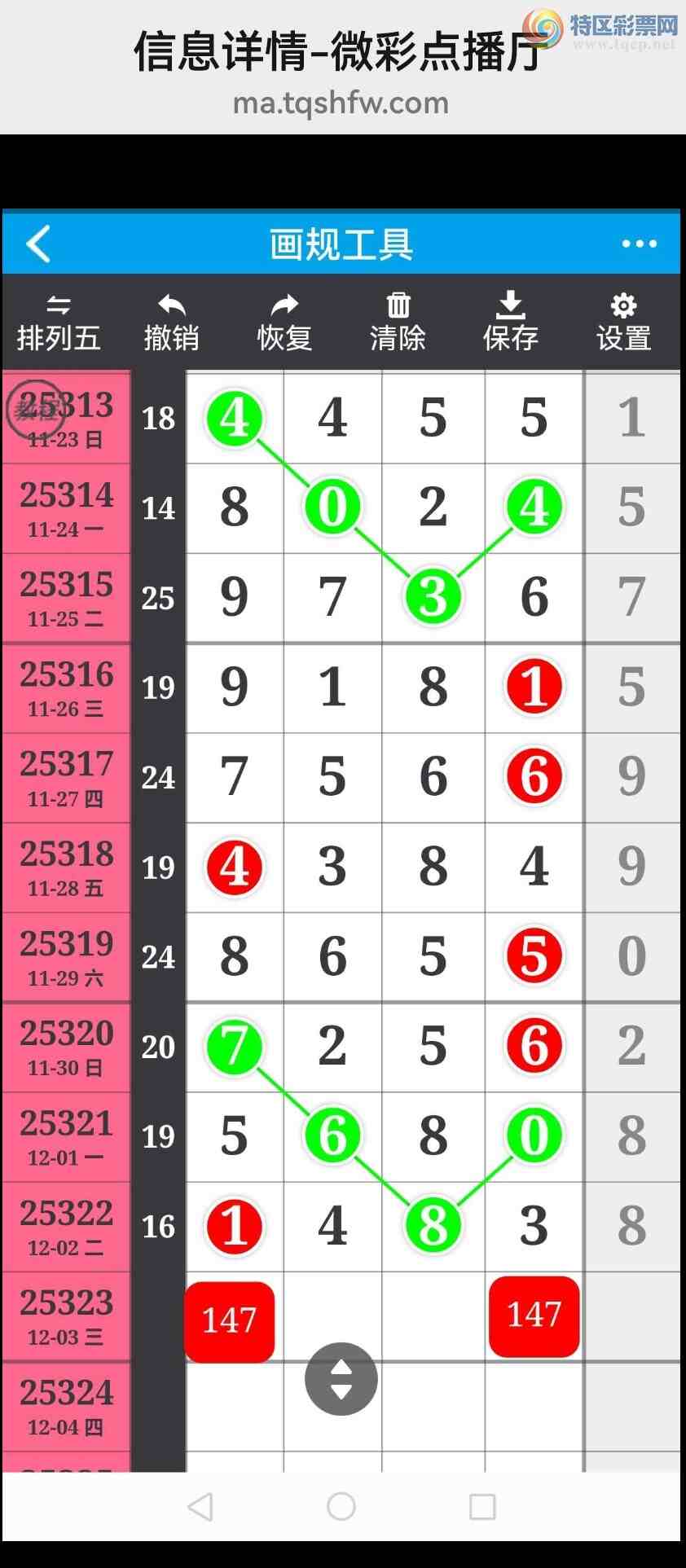
Task: Open the three-dot overflow menu
Action: pos(639,244)
